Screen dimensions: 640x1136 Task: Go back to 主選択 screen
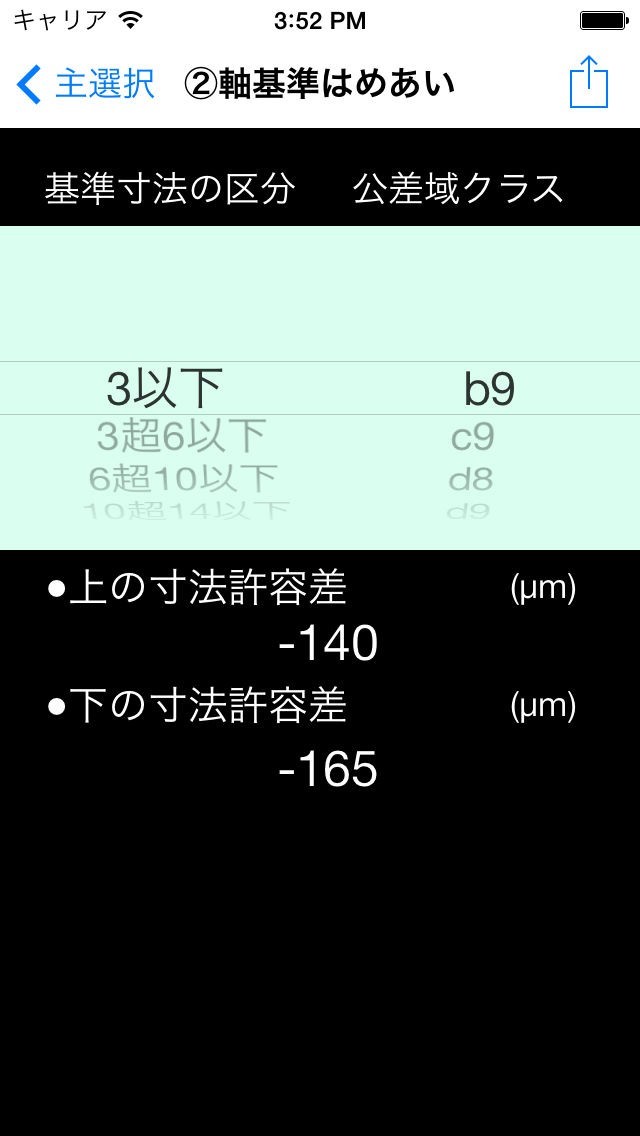tap(86, 84)
